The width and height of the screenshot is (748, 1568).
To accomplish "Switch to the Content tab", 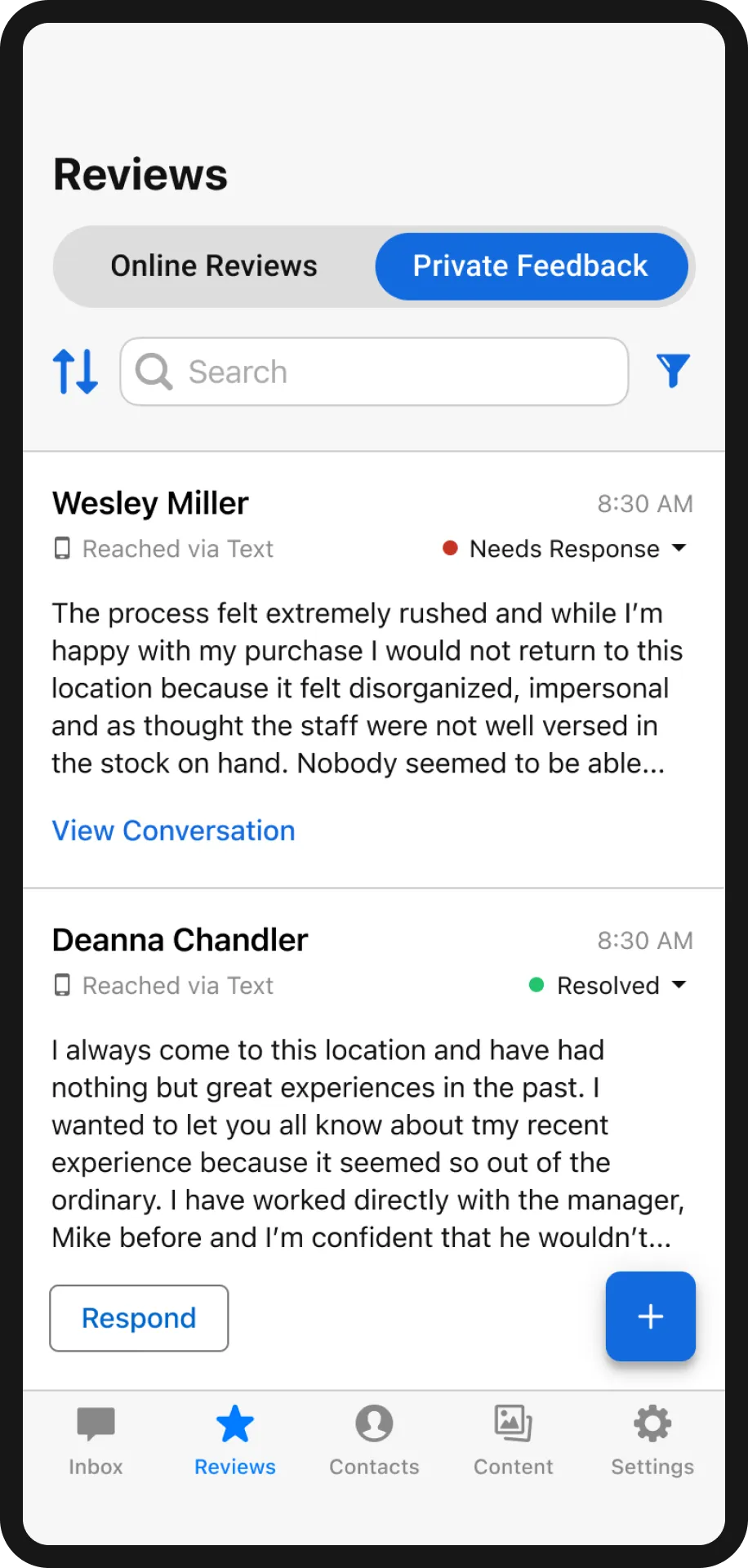I will [x=514, y=1441].
